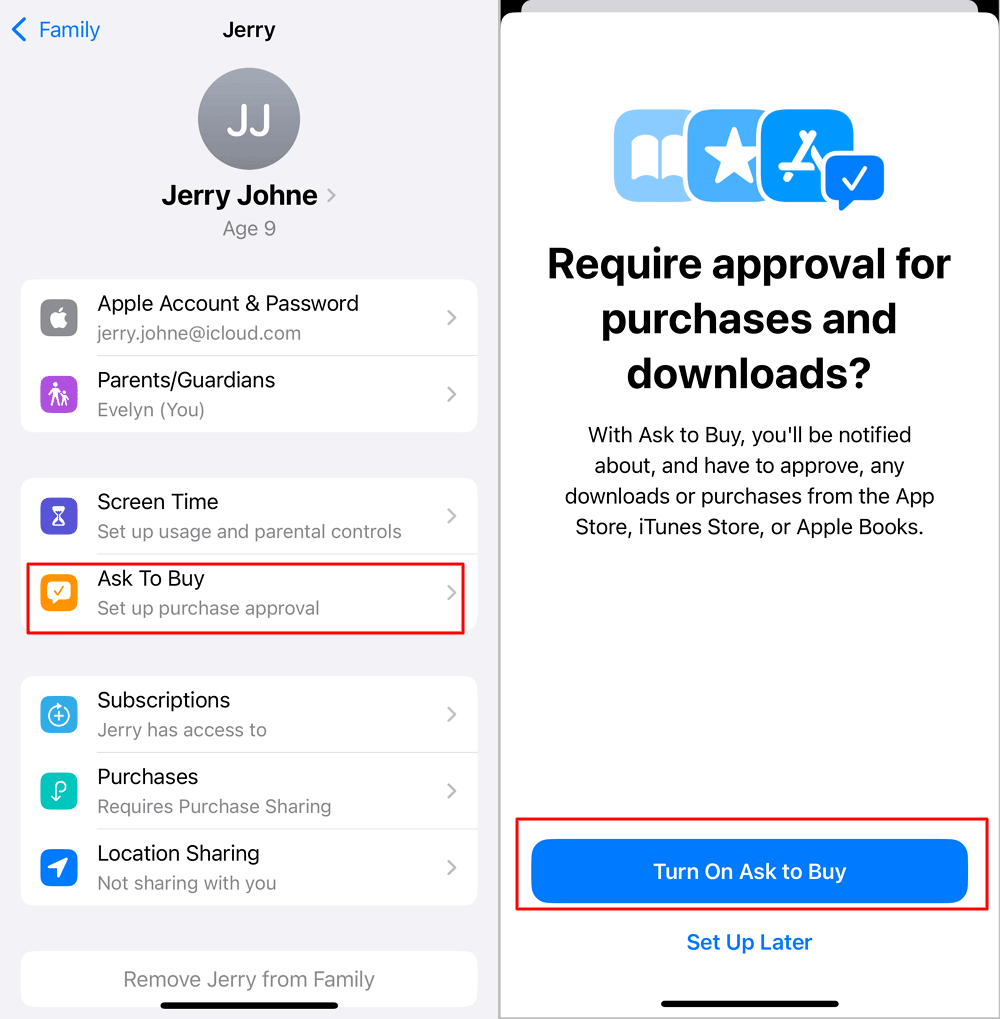Viewport: 1000px width, 1019px height.
Task: Open the Parents/Guardians row
Action: [249, 394]
